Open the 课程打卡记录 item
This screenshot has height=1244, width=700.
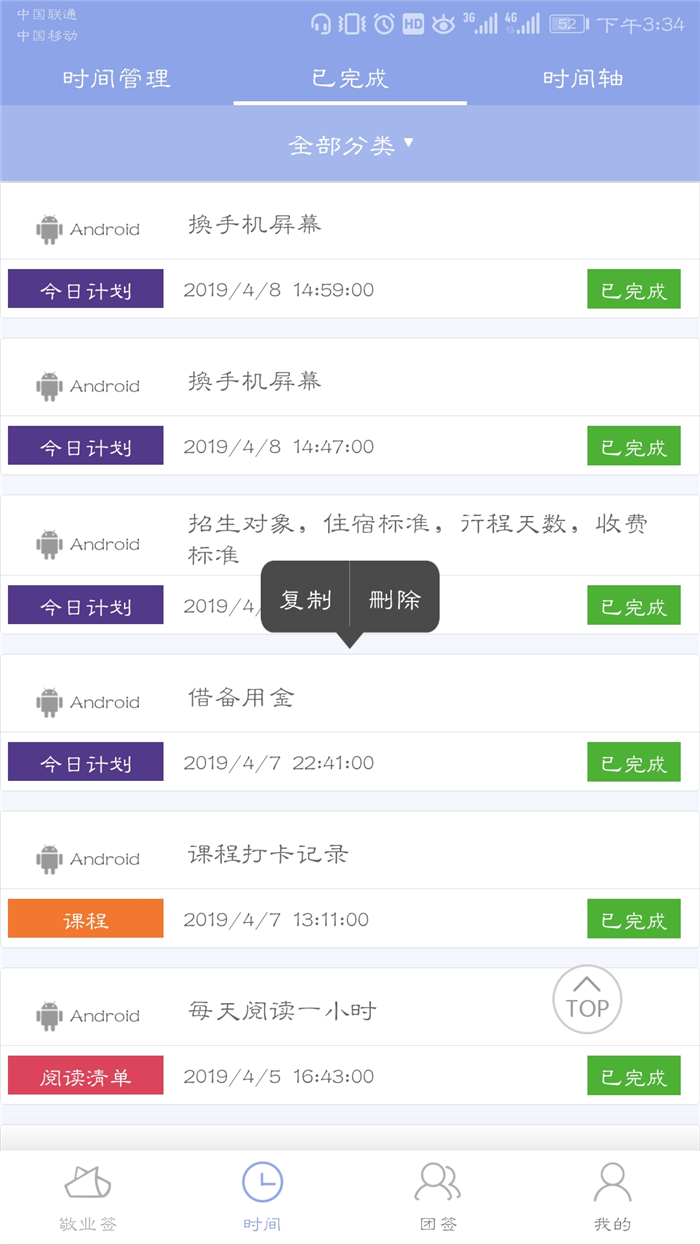point(350,855)
